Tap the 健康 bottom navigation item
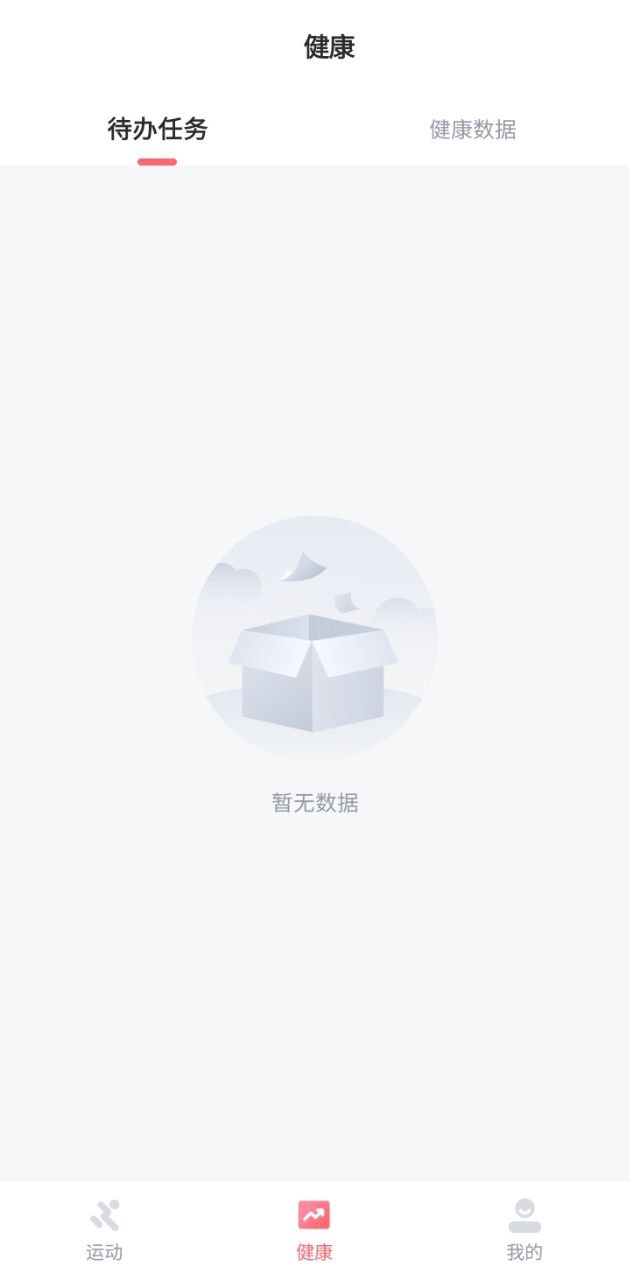 click(314, 1230)
